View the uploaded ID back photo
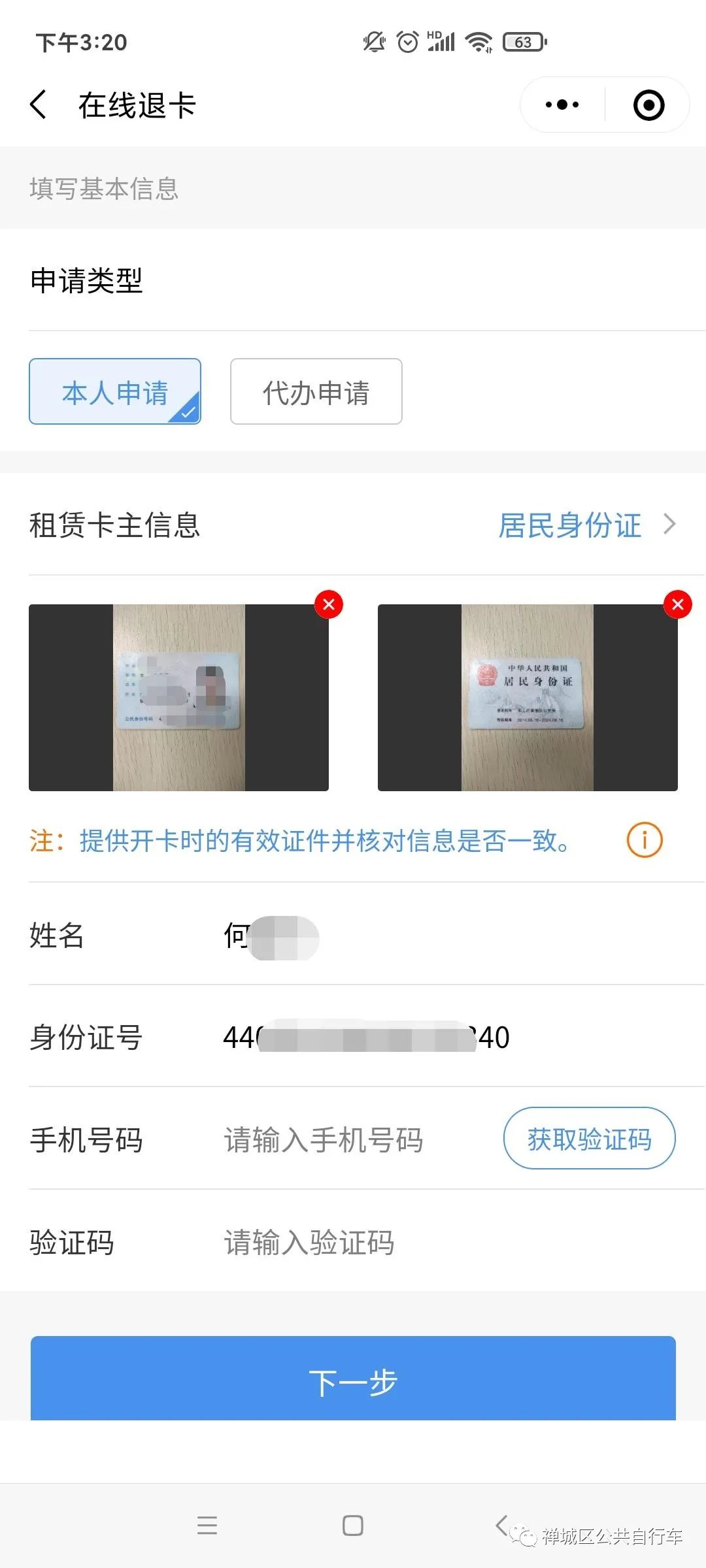 tap(528, 698)
